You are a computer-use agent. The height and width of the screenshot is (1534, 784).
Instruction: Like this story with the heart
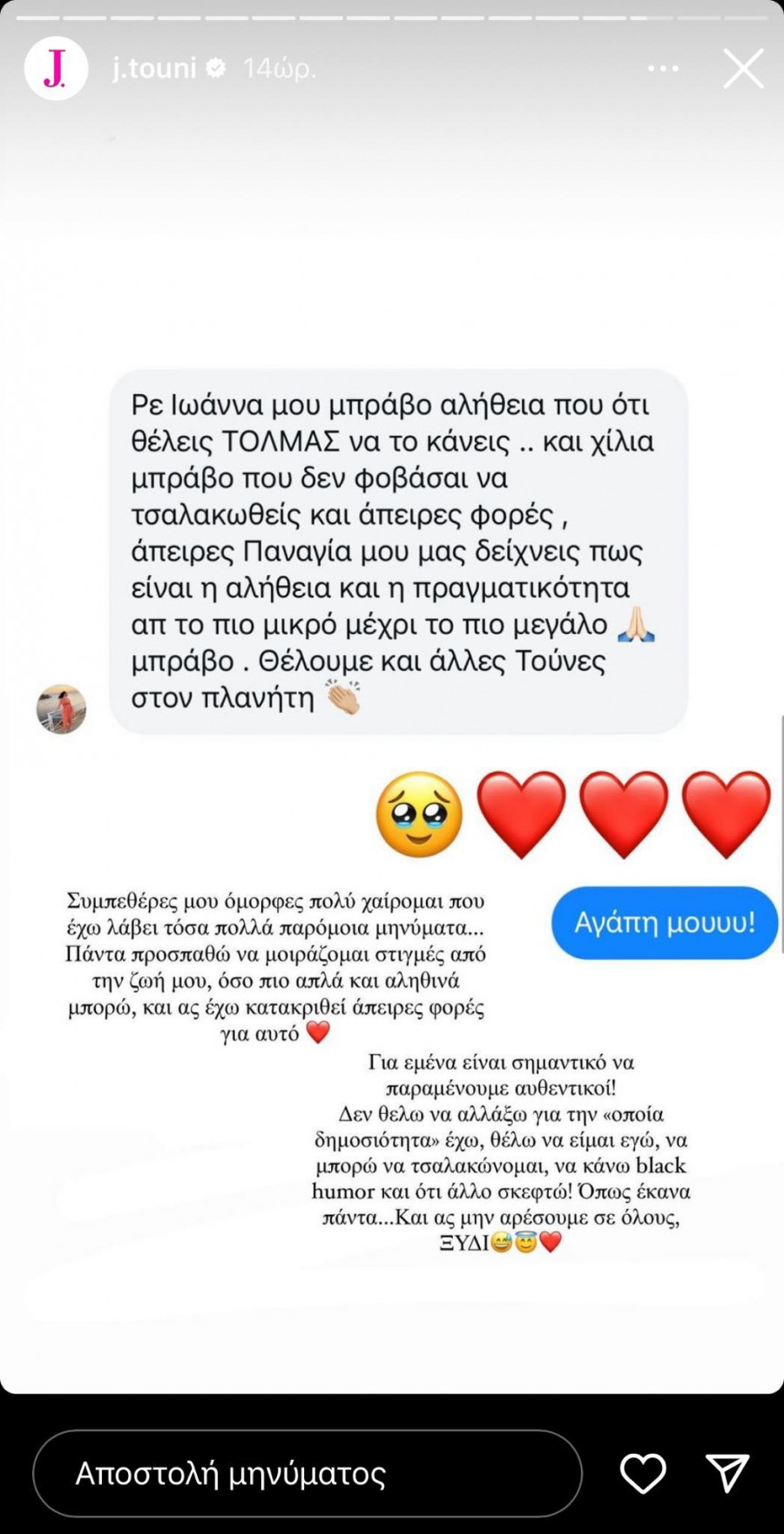pos(643,1473)
